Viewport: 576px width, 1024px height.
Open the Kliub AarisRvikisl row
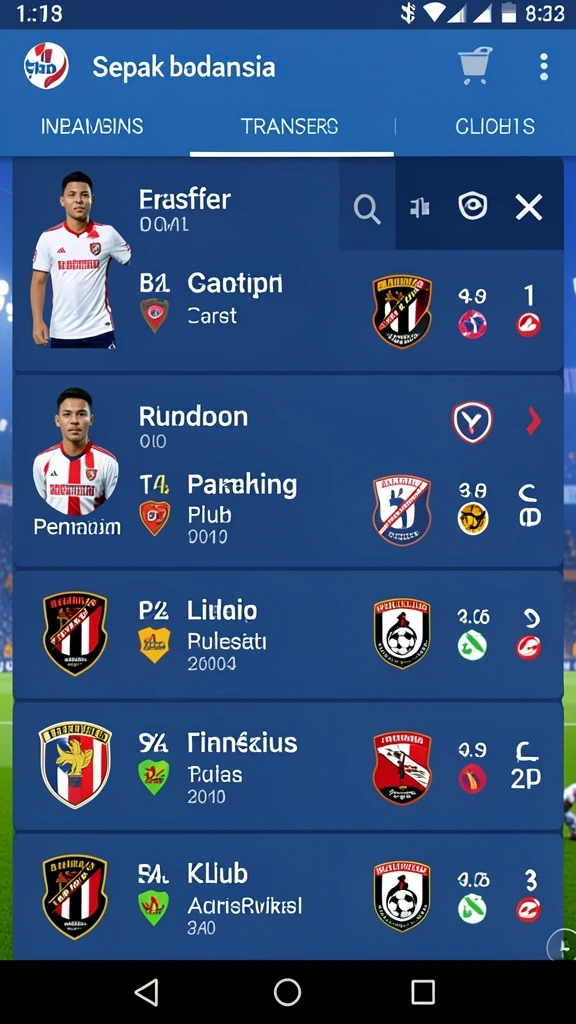coord(288,897)
